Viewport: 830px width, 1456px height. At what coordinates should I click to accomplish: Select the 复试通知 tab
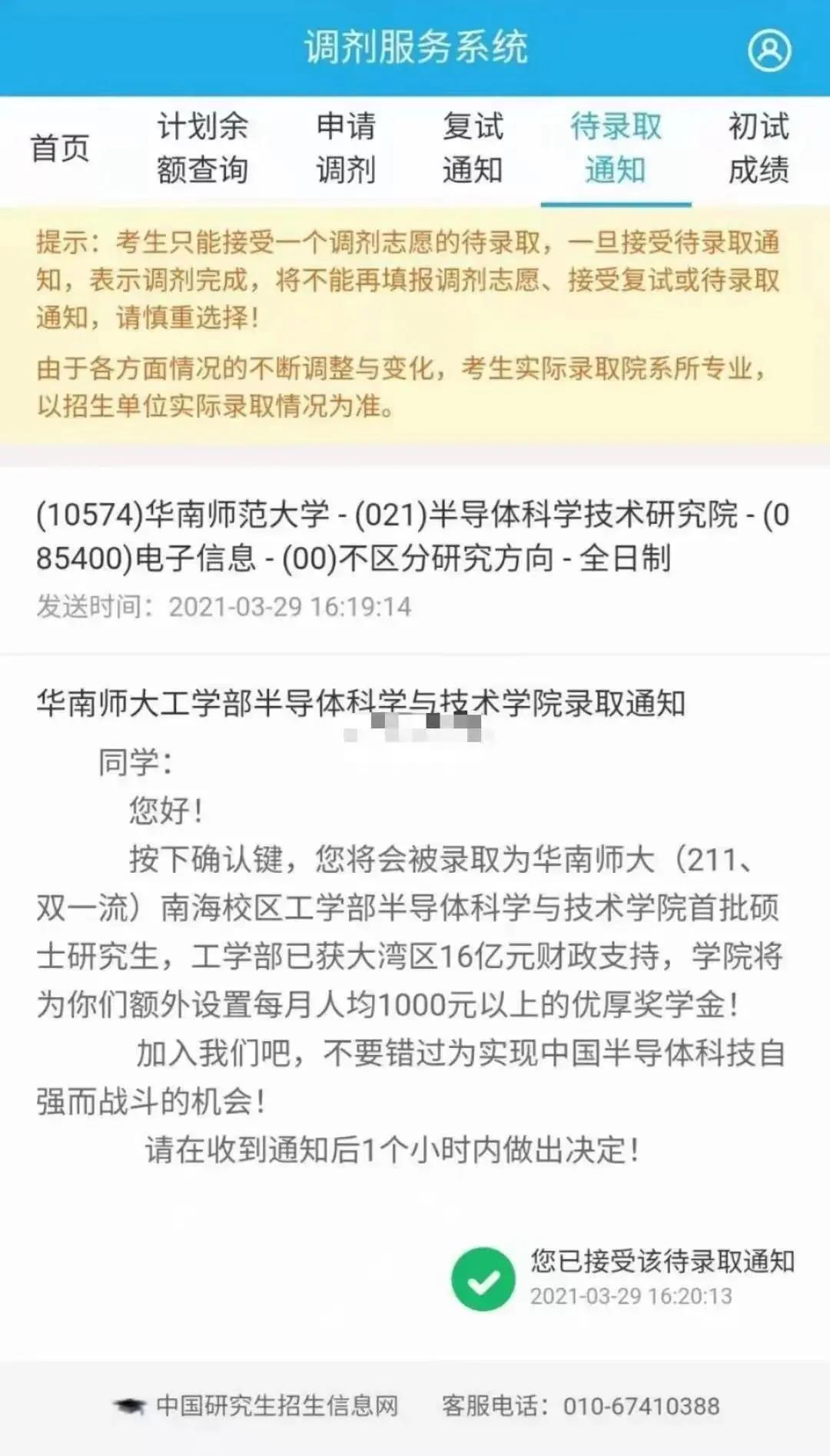pos(473,148)
